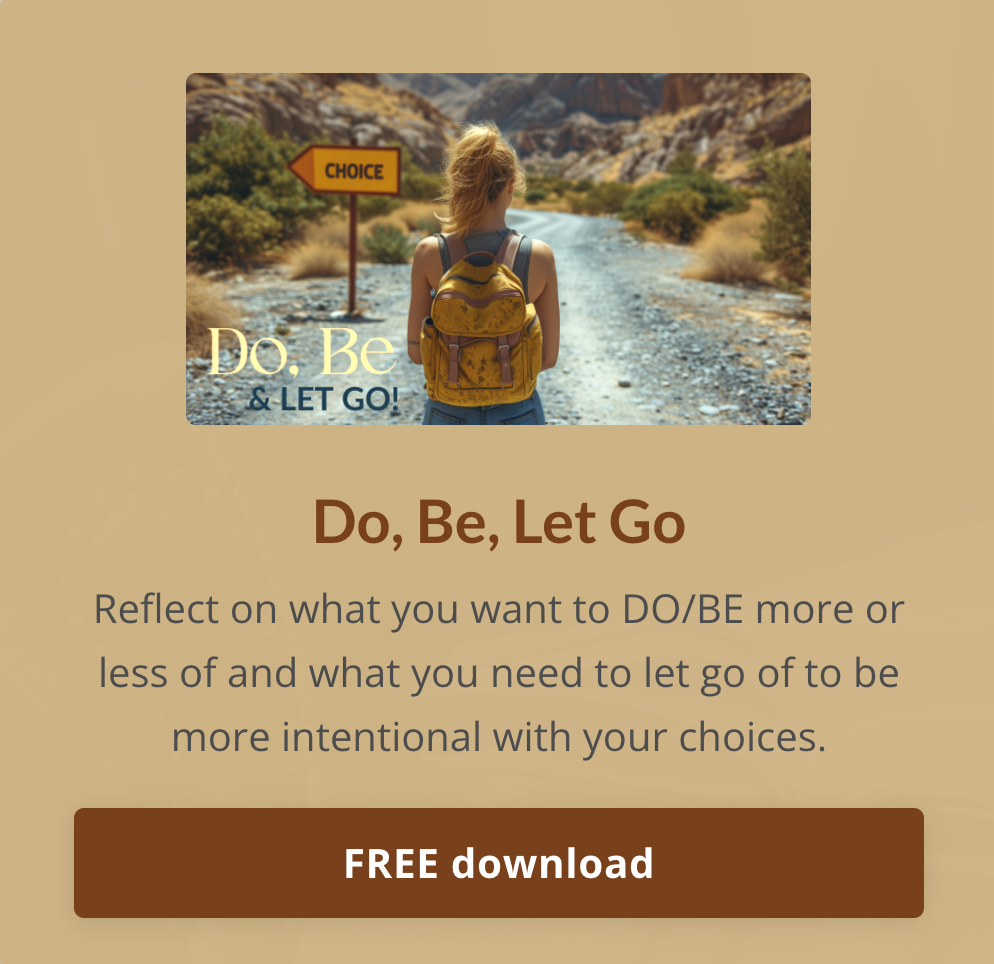This screenshot has height=964, width=994.
Task: Tap the FREE download button
Action: 498,863
